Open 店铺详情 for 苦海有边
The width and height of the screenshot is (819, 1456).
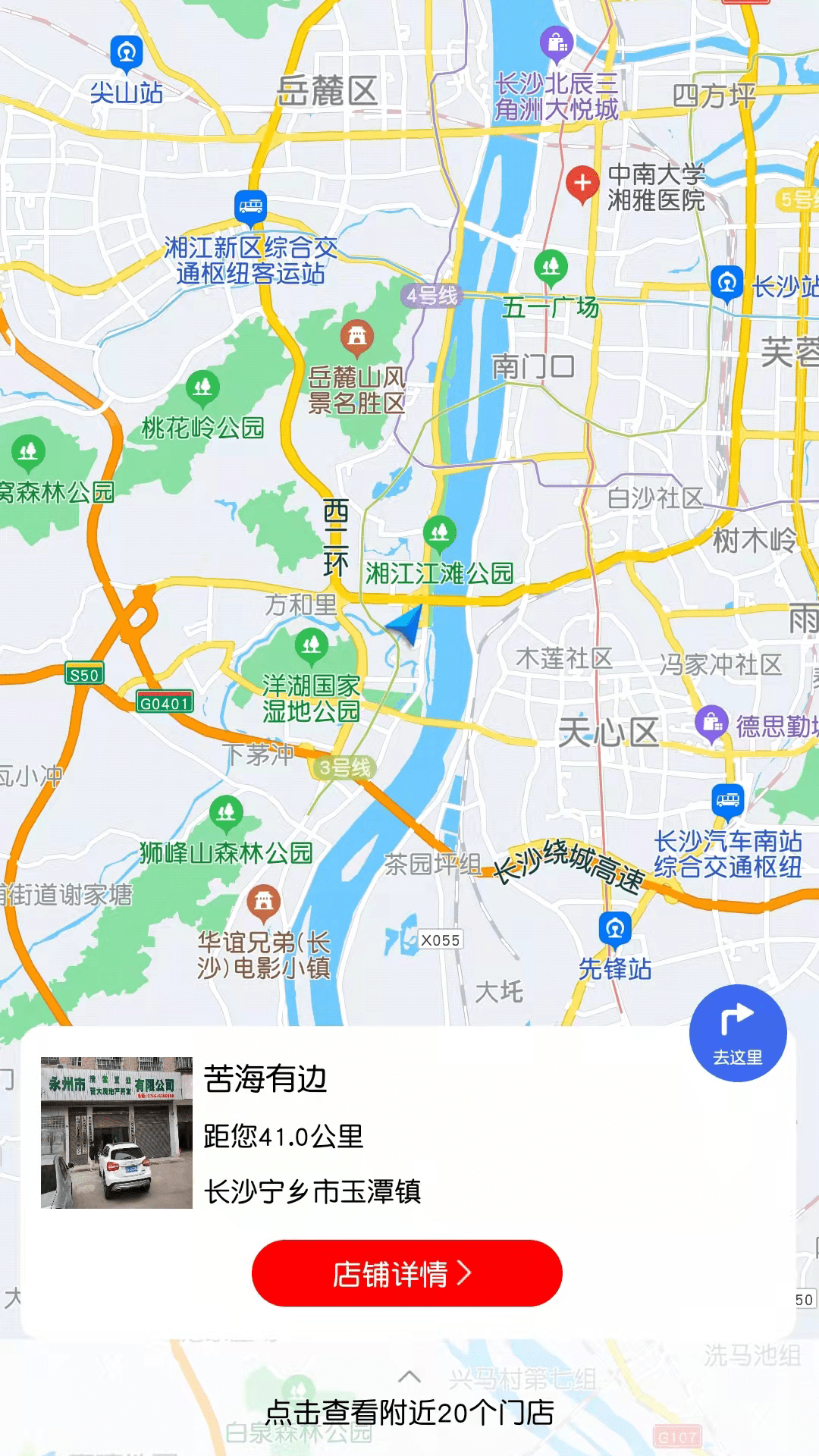[406, 1273]
